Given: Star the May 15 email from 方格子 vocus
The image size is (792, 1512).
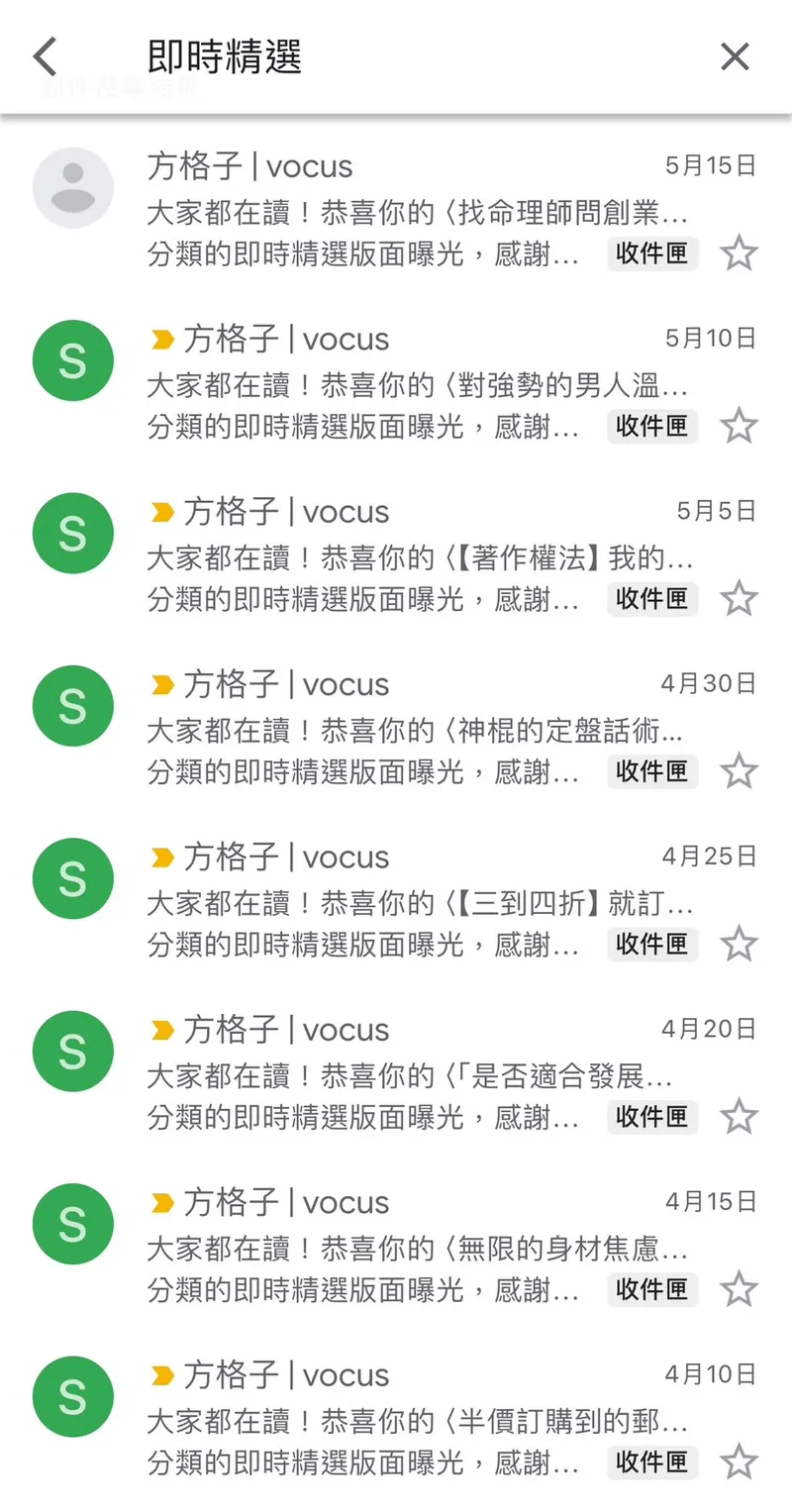Looking at the screenshot, I should tap(740, 254).
